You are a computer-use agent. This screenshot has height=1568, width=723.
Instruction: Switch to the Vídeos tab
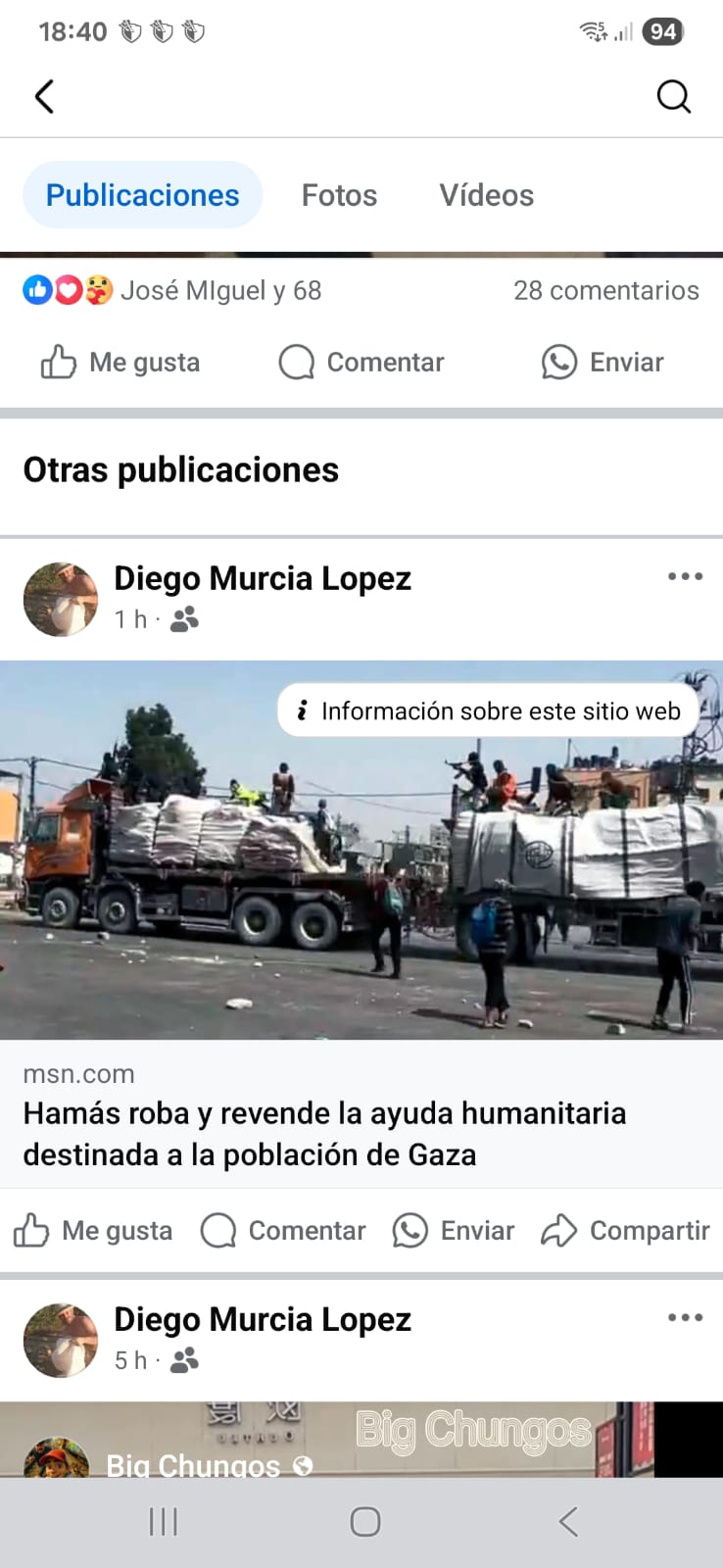click(486, 195)
